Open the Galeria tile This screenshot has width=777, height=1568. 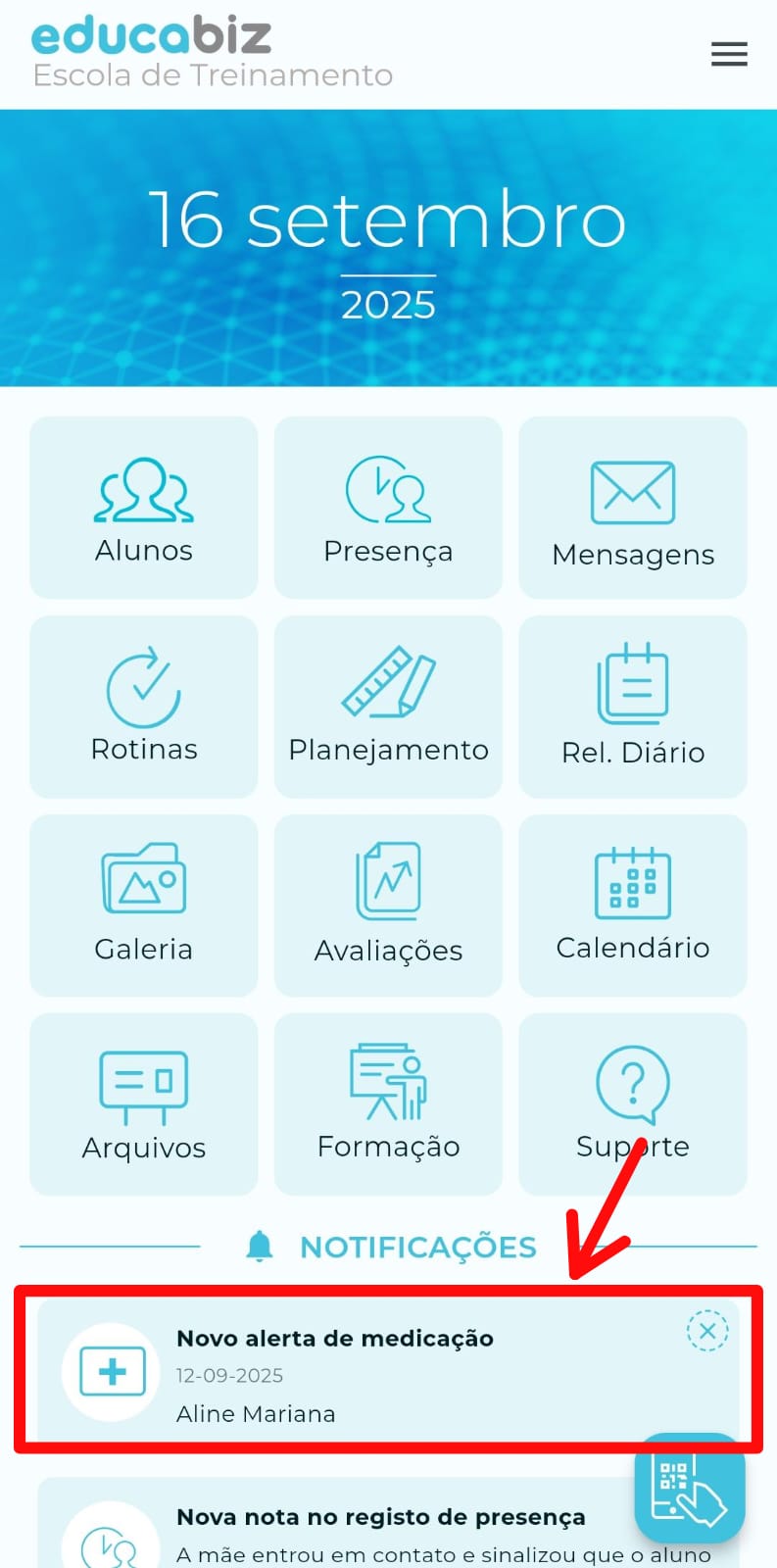pos(144,906)
